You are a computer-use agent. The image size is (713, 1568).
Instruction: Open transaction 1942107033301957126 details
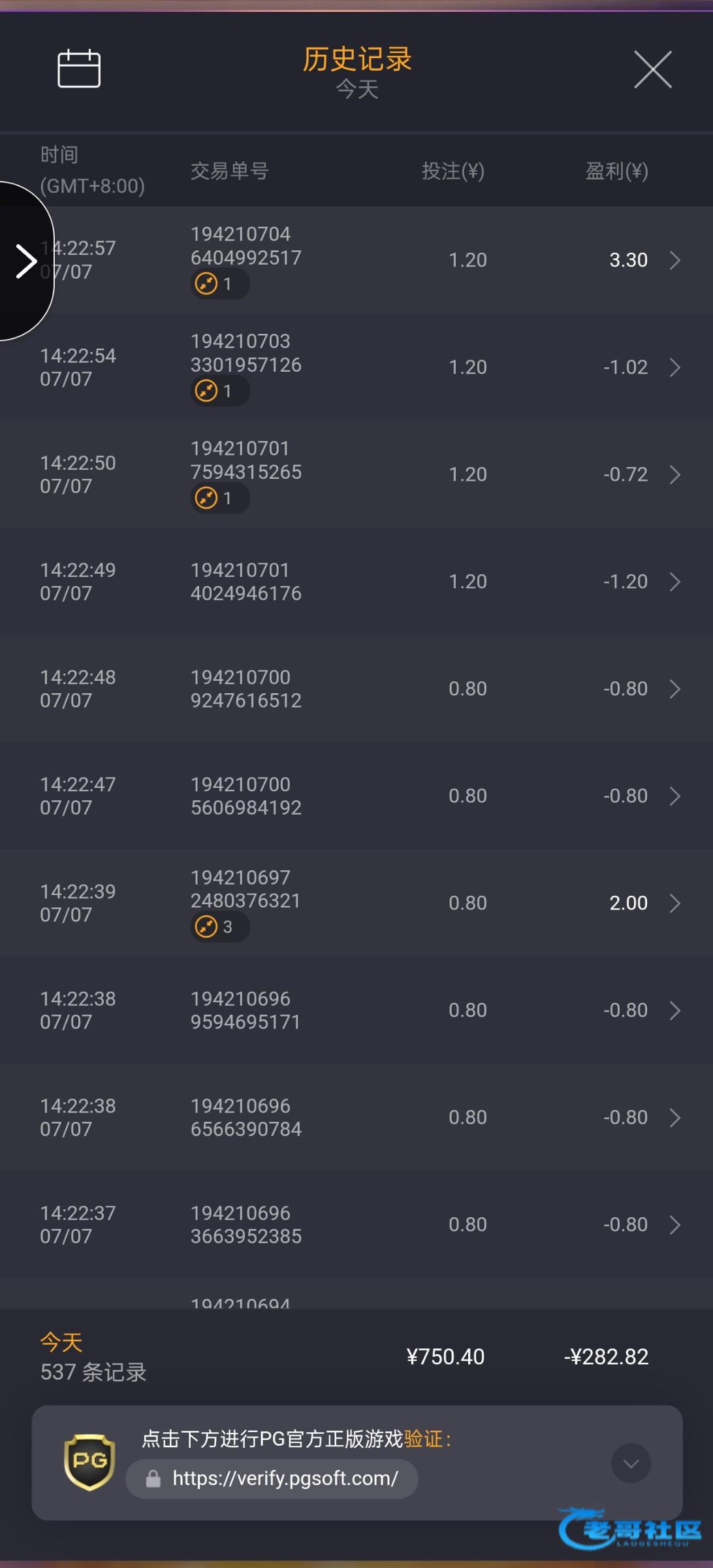point(356,367)
